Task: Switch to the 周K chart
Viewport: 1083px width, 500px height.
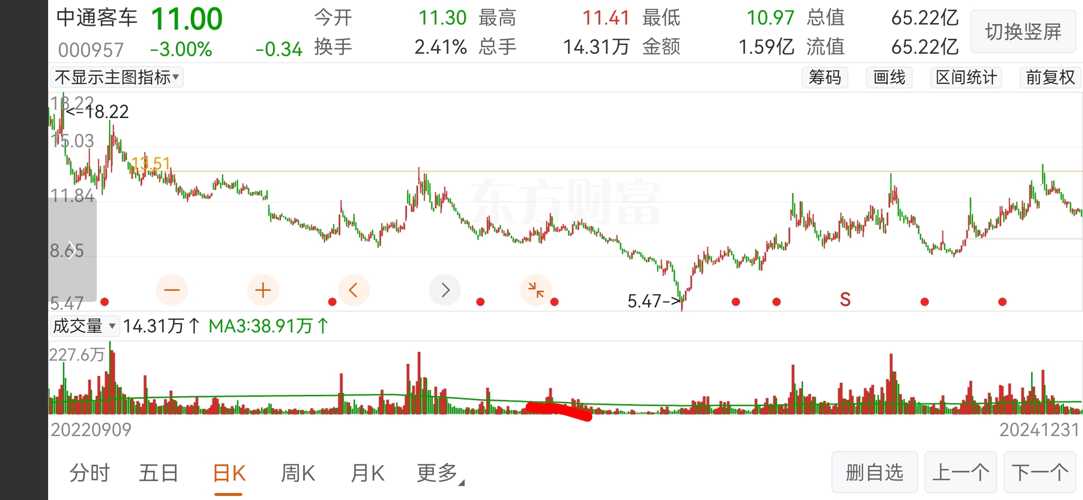Action: (299, 473)
